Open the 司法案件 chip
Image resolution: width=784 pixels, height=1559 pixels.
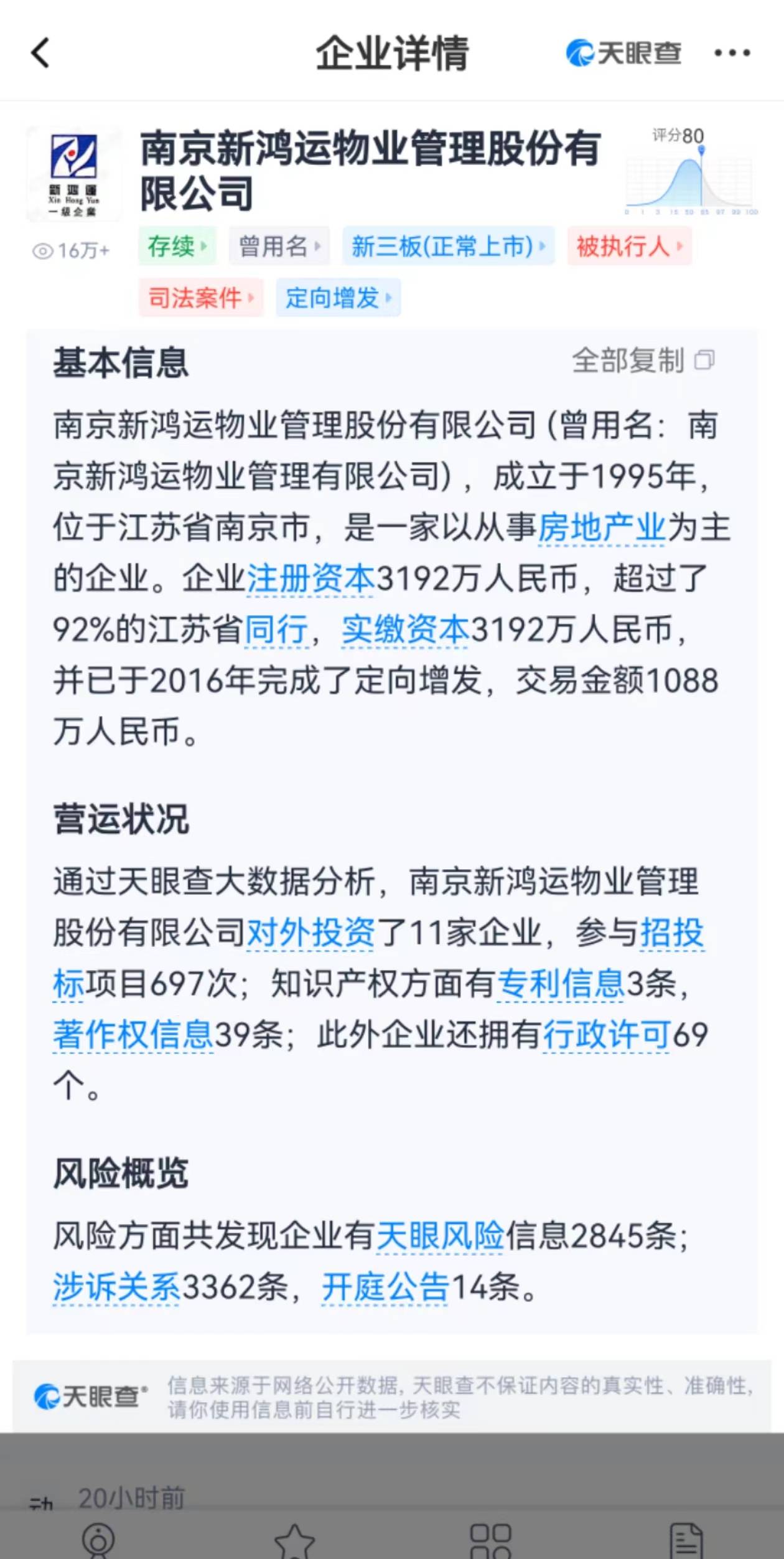[200, 298]
